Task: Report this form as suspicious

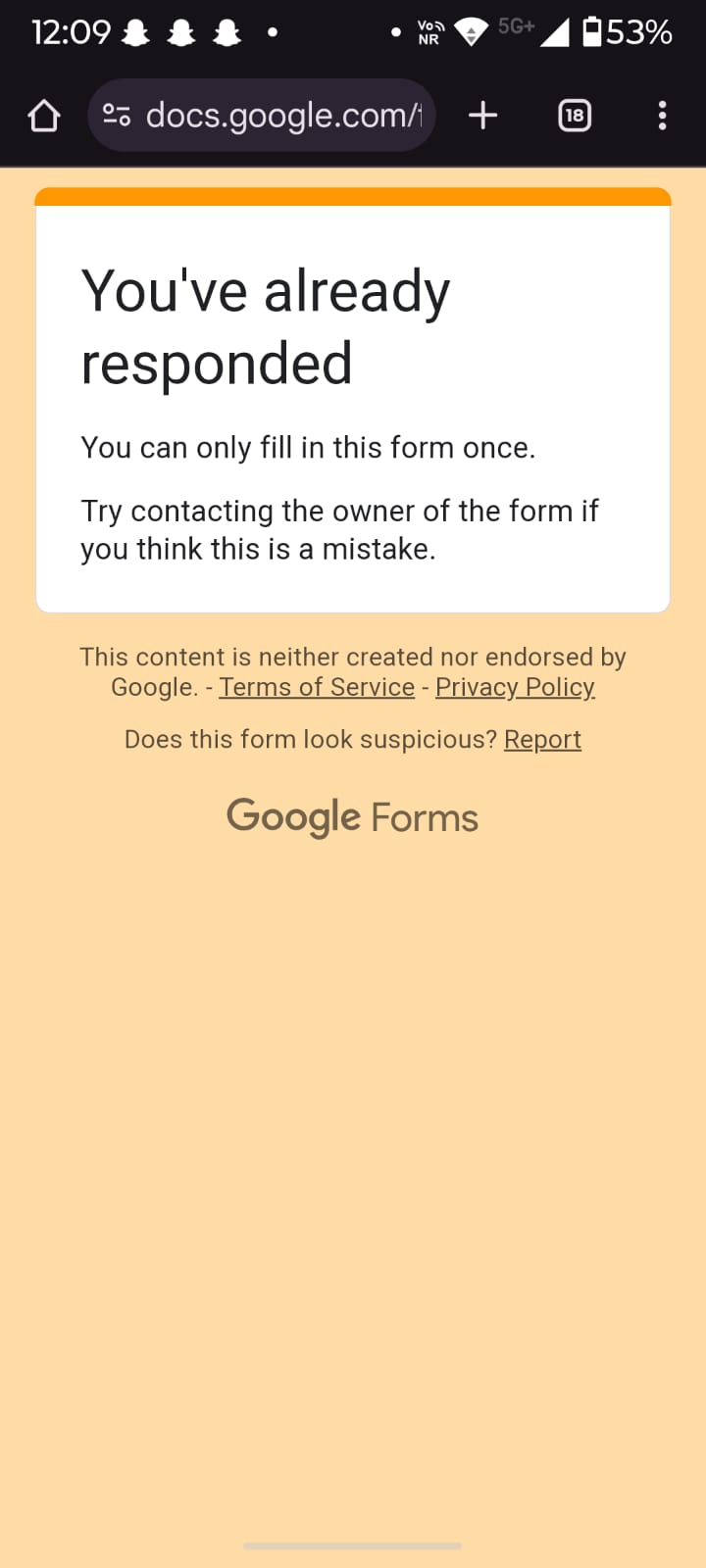Action: point(542,739)
